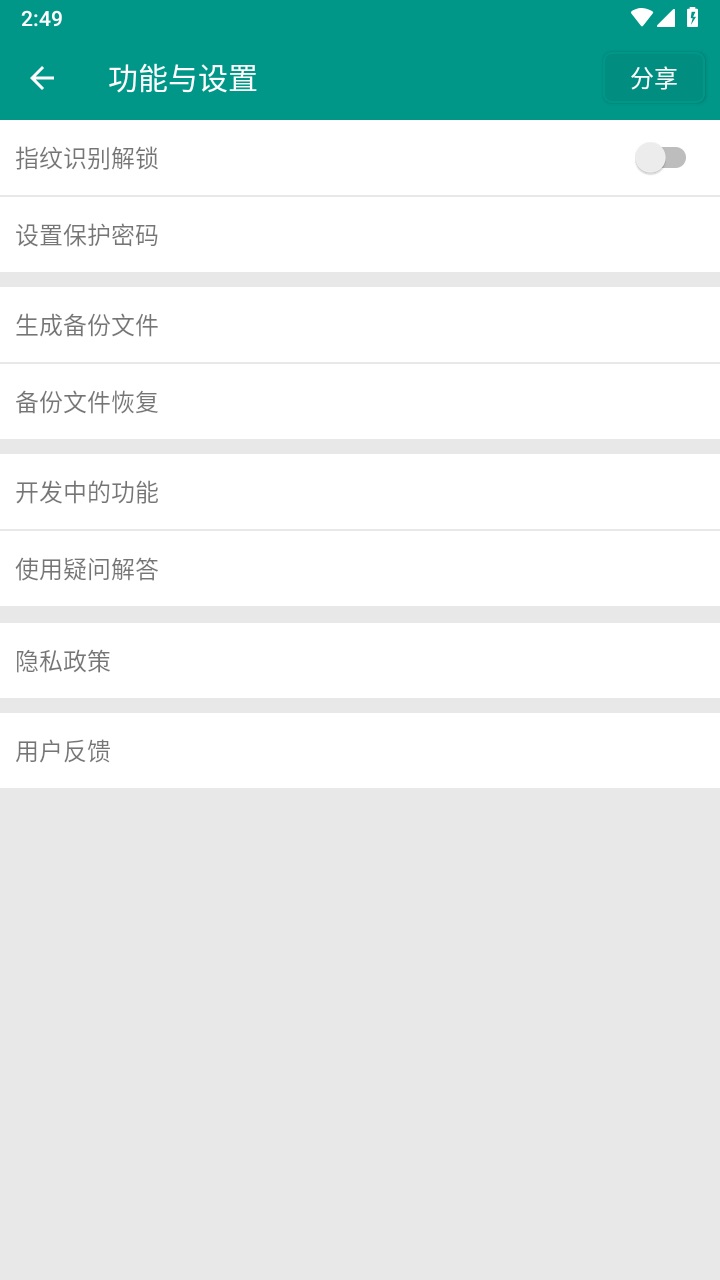The width and height of the screenshot is (720, 1280).
Task: Enable fingerprint unlock by tapping its switch
Action: coord(663,157)
